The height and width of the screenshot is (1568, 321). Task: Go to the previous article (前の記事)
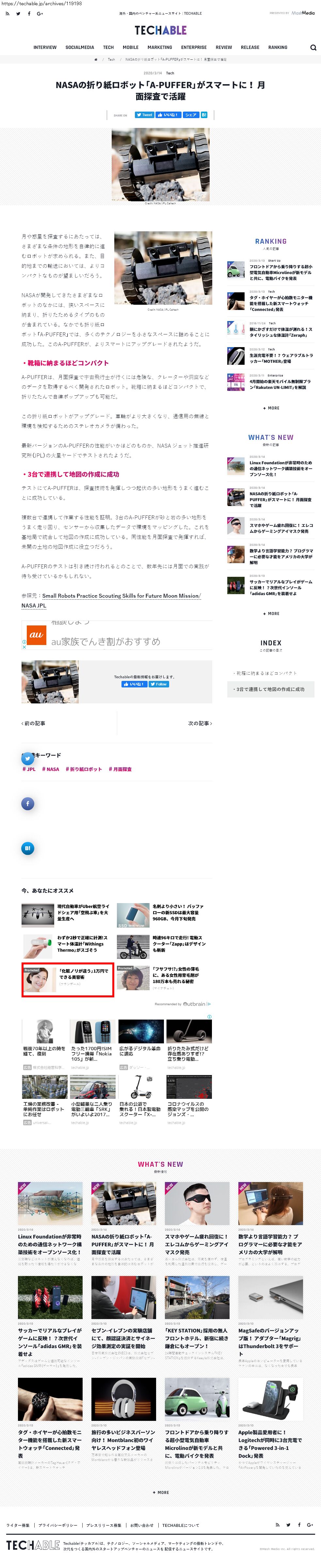click(x=34, y=723)
